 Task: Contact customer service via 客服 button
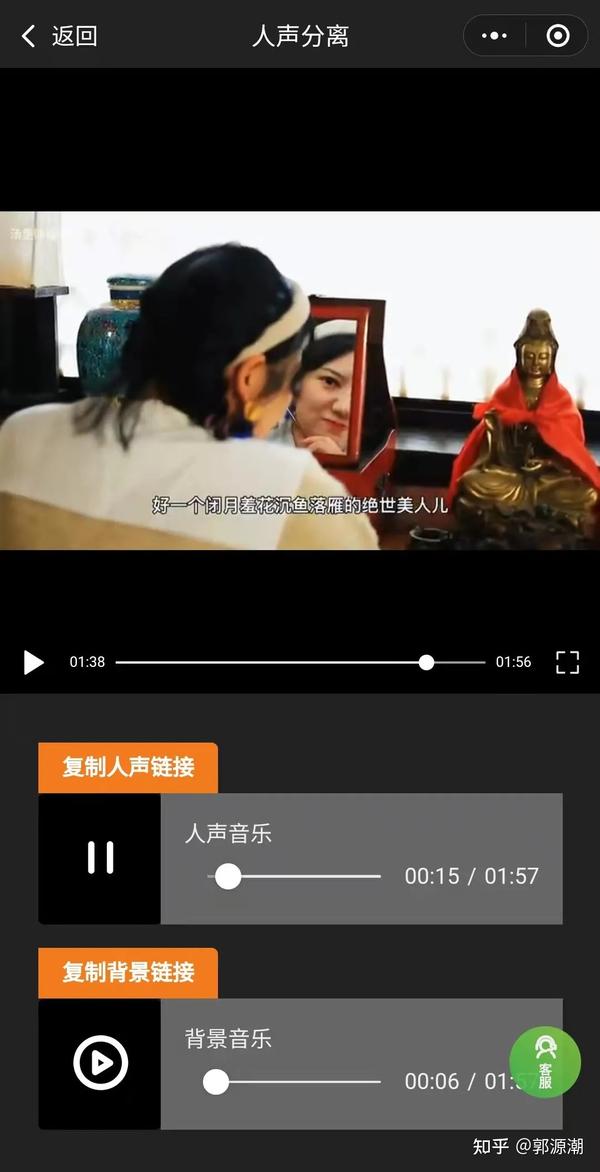coord(545,1062)
